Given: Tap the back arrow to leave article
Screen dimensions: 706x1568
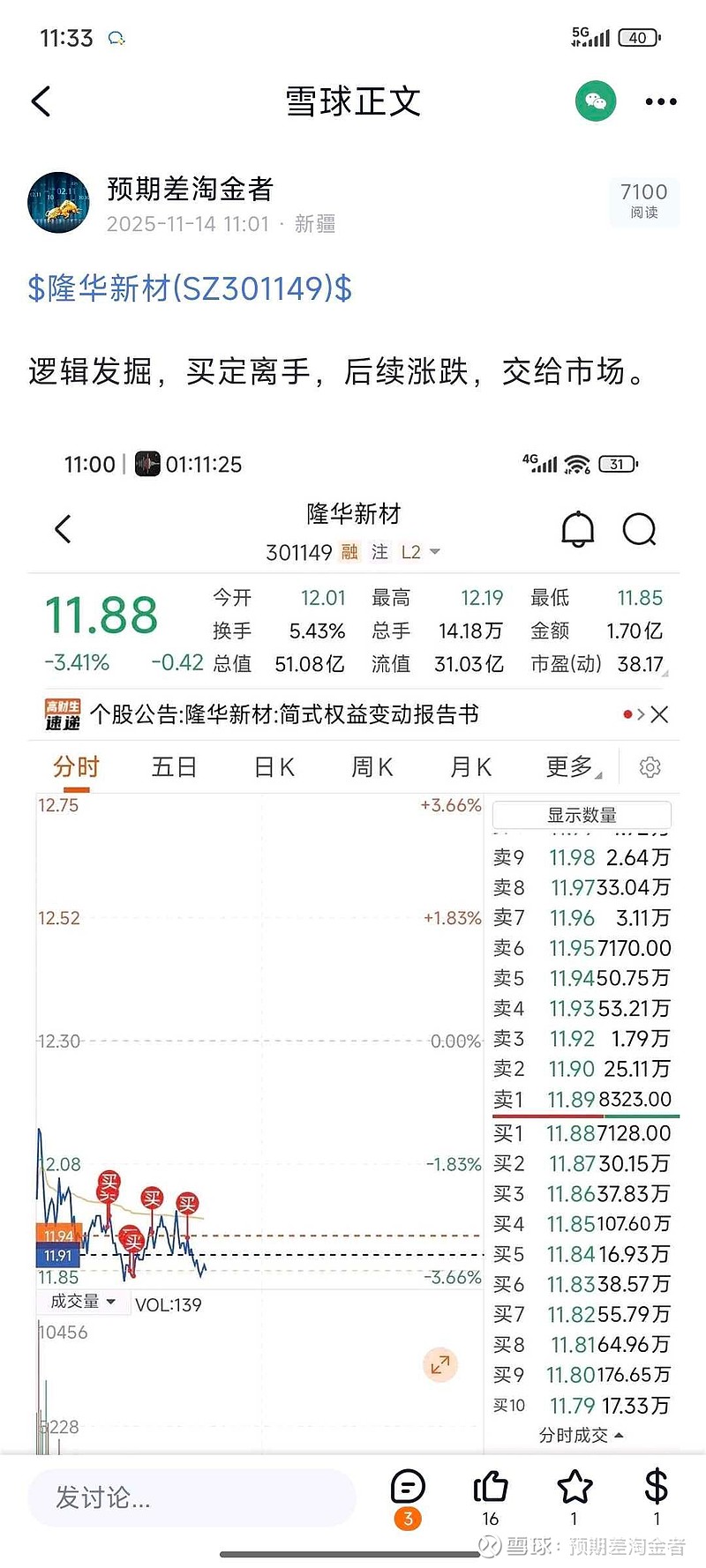Looking at the screenshot, I should pos(40,101).
